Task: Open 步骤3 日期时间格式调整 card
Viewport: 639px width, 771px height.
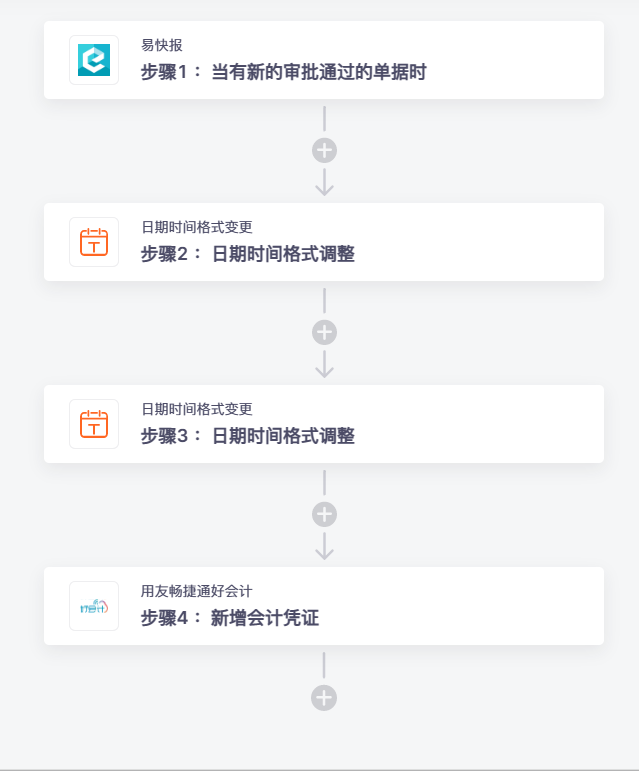Action: (323, 424)
